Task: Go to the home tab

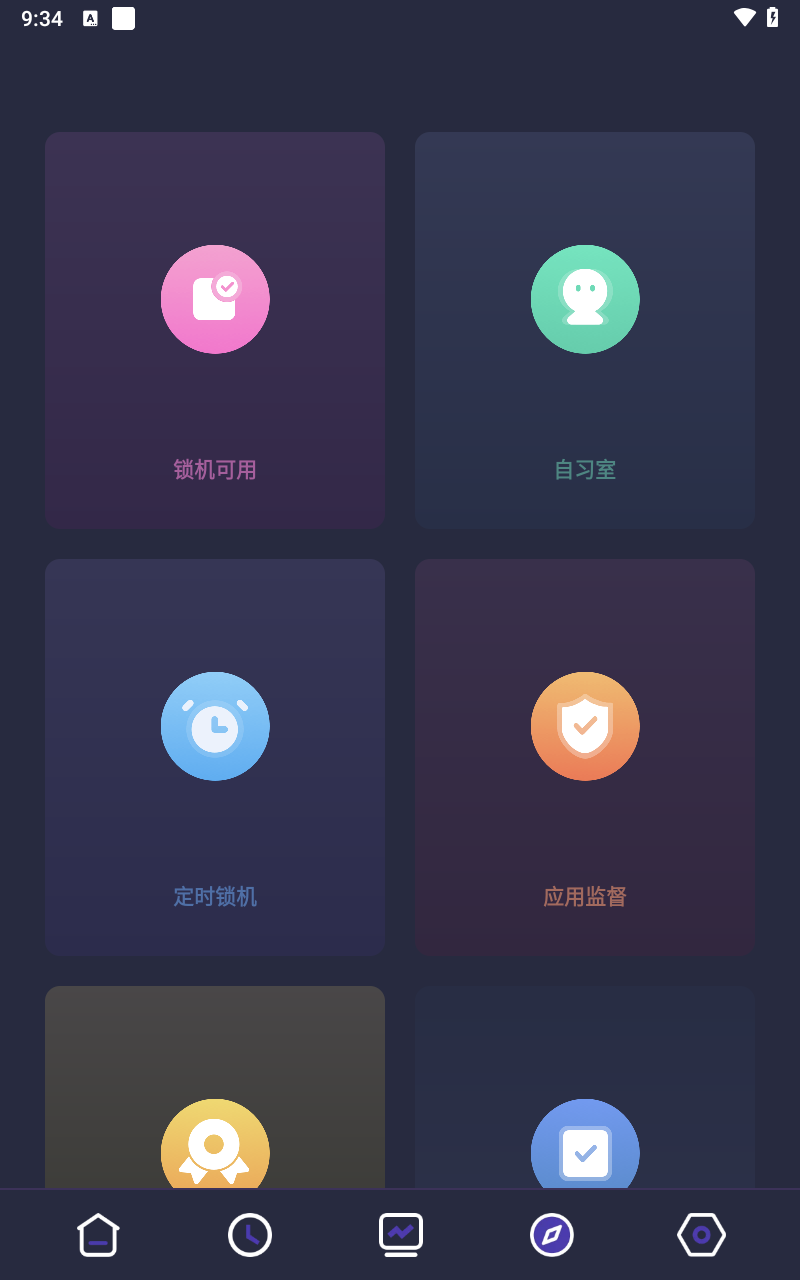Action: click(98, 1235)
